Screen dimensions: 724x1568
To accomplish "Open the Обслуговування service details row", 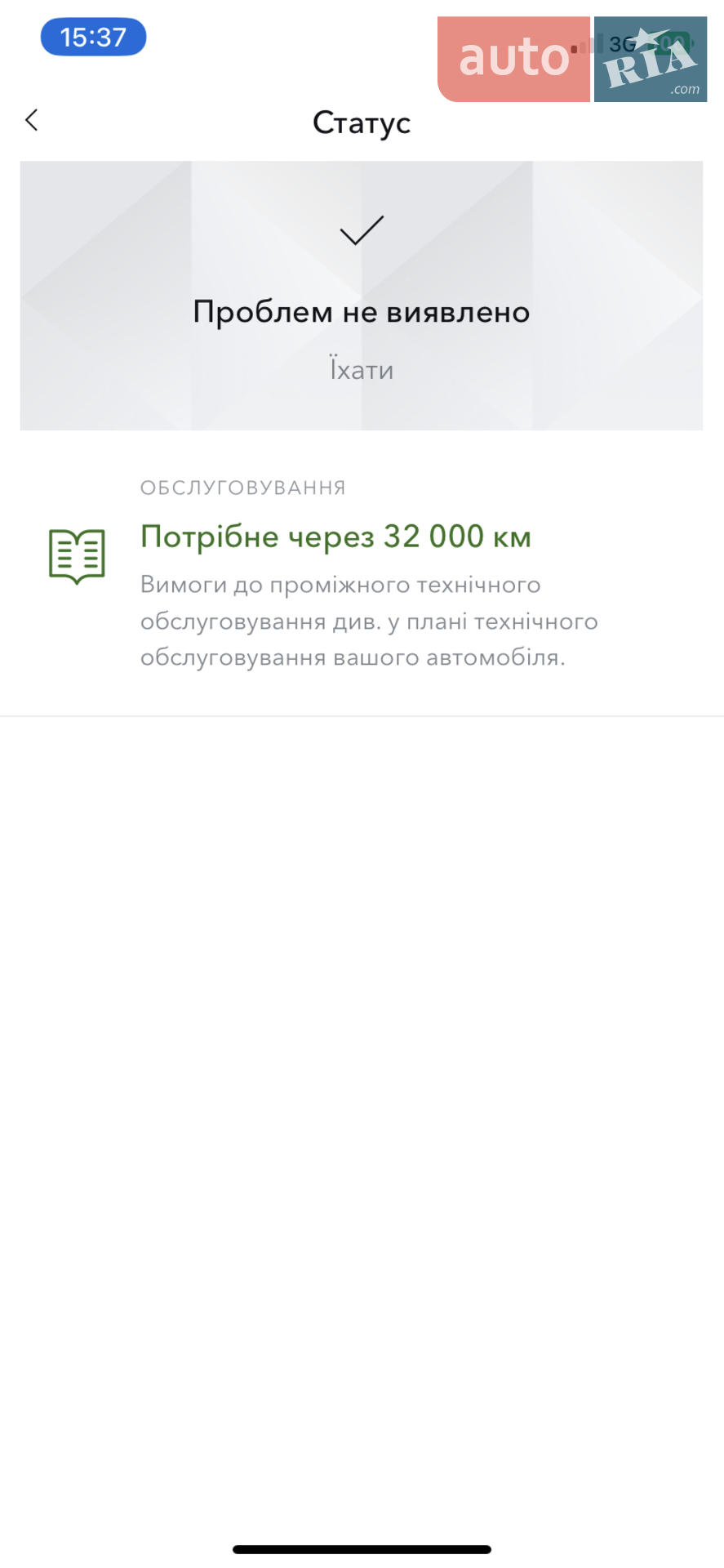I will [x=362, y=574].
